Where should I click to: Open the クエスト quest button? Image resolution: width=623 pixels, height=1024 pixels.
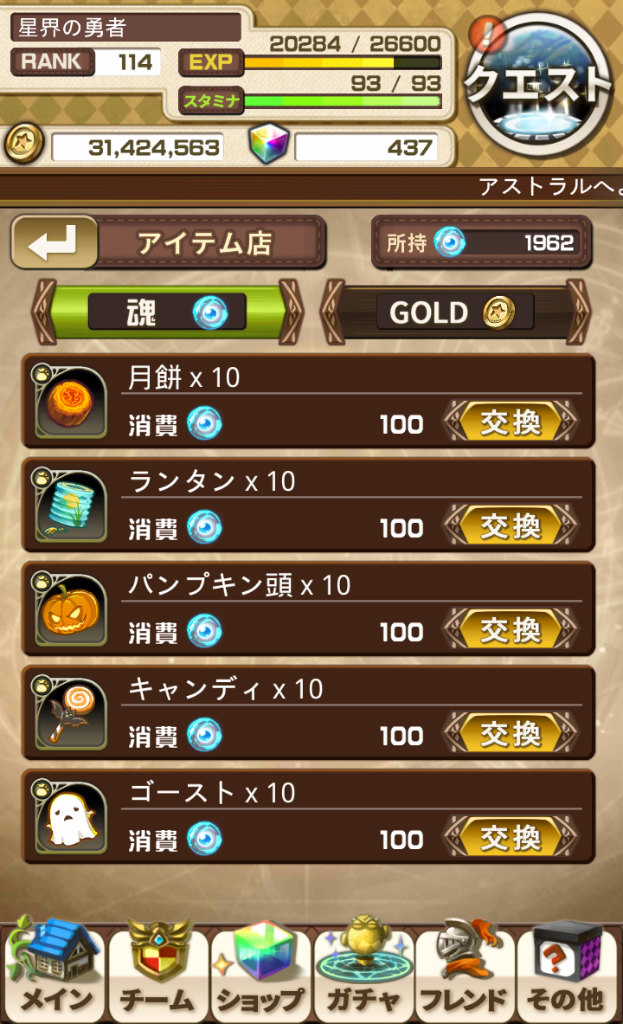coord(539,86)
